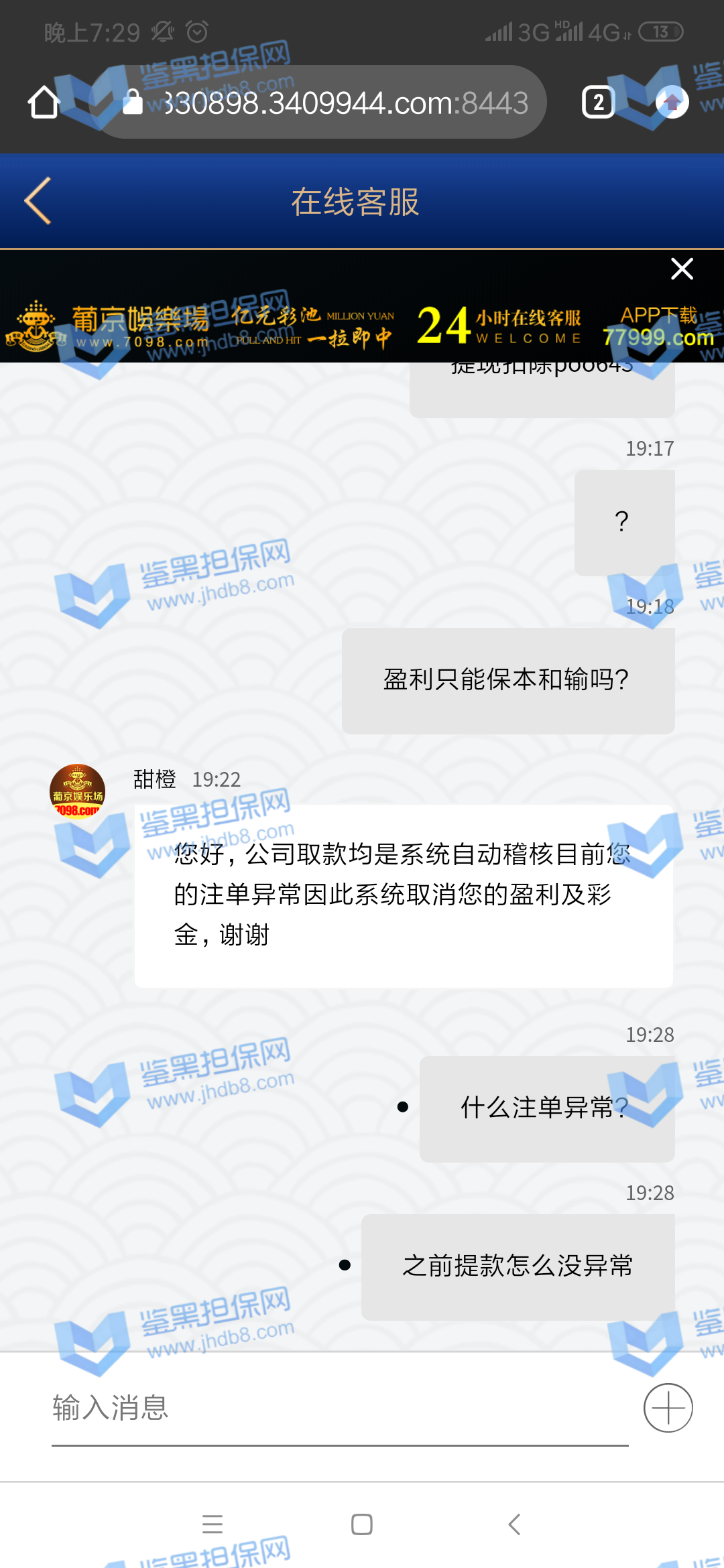The height and width of the screenshot is (1568, 724).
Task: Focus the 输入消息 message field
Action: (339, 1407)
